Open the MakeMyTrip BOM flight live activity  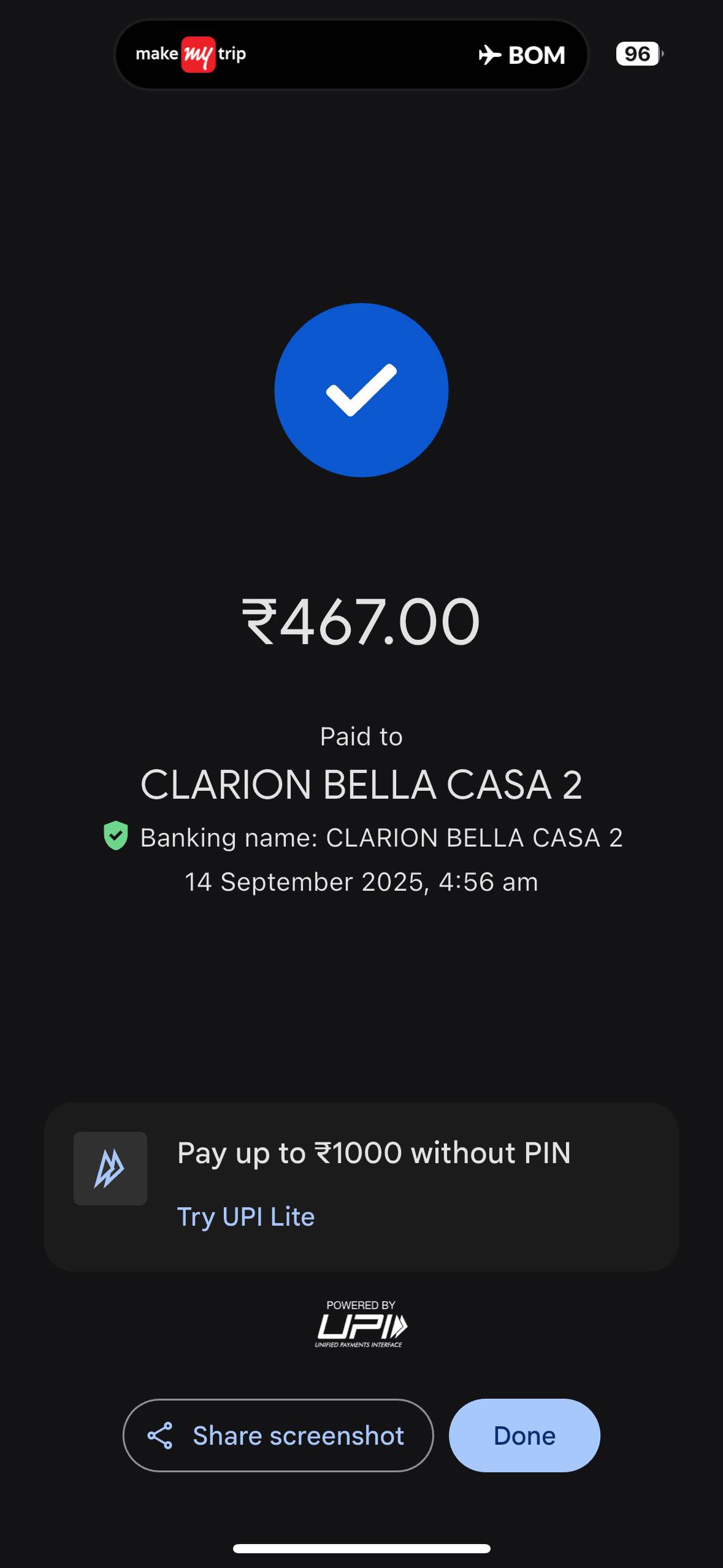point(351,55)
